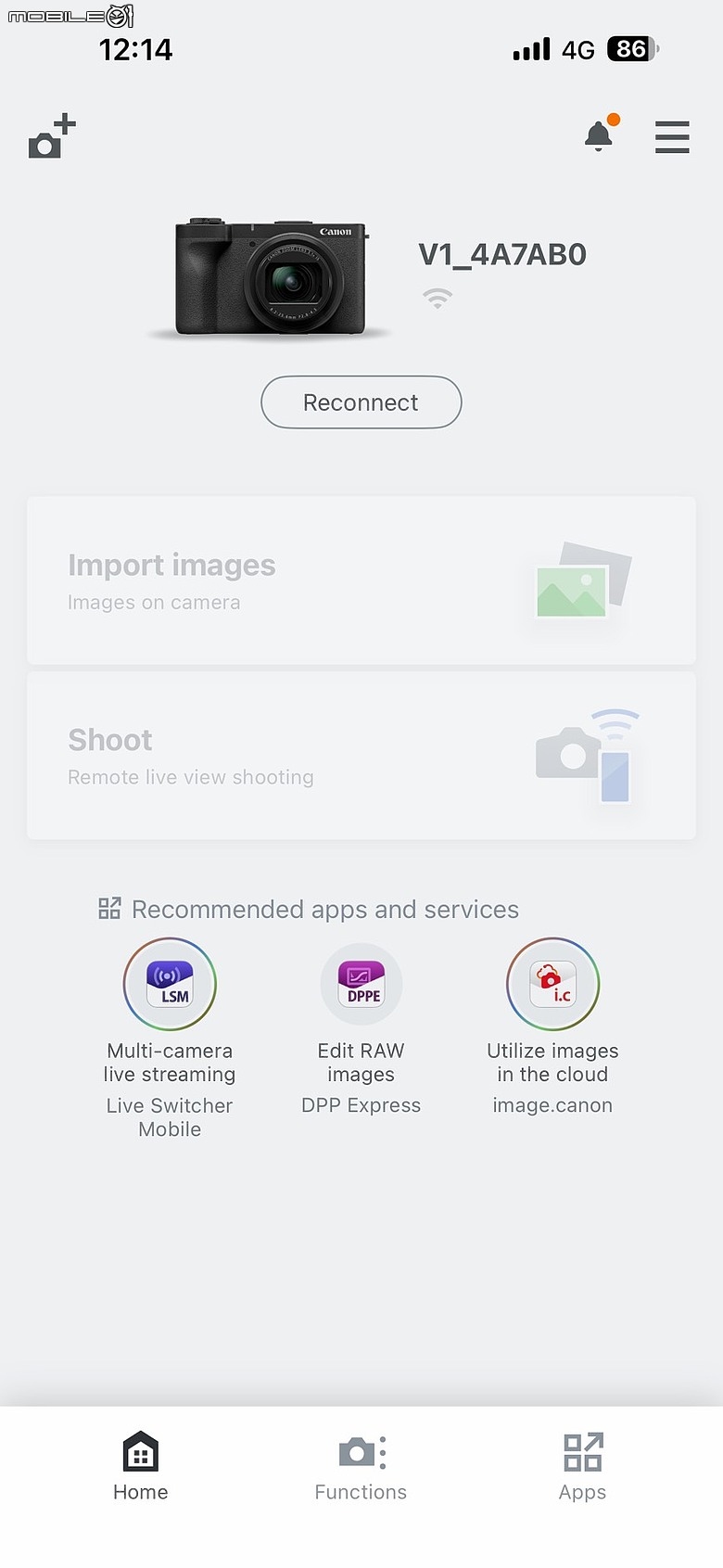
Task: Open the image.canon cloud service
Action: (553, 1026)
